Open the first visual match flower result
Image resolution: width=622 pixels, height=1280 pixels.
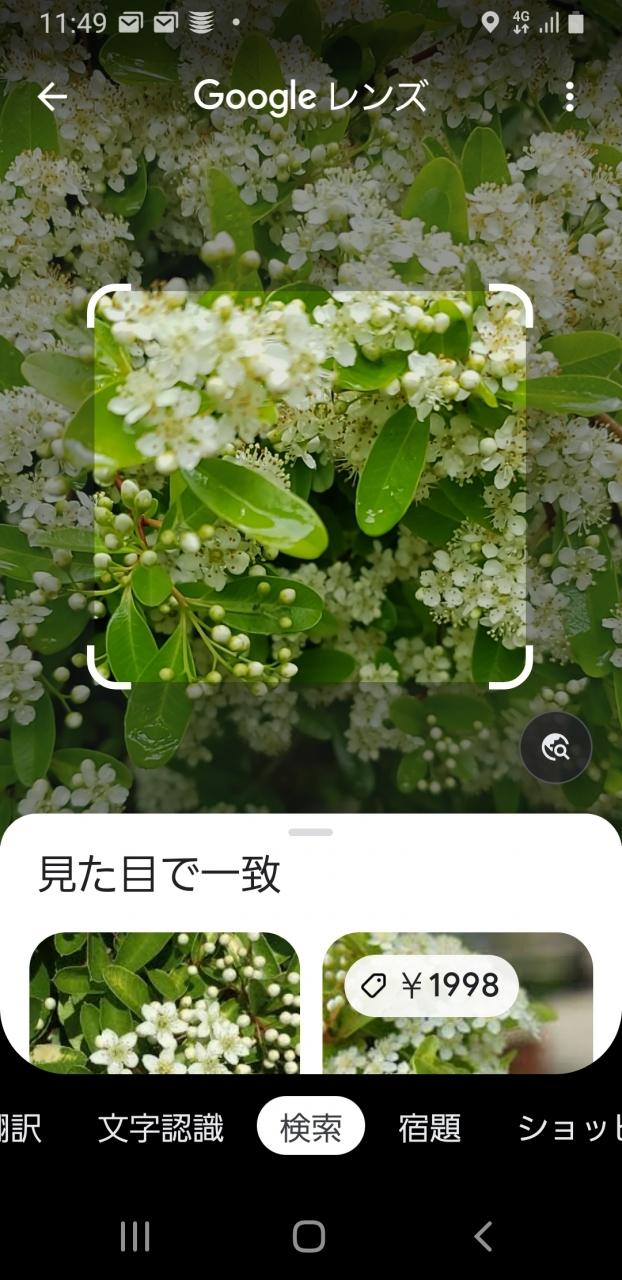point(164,1002)
